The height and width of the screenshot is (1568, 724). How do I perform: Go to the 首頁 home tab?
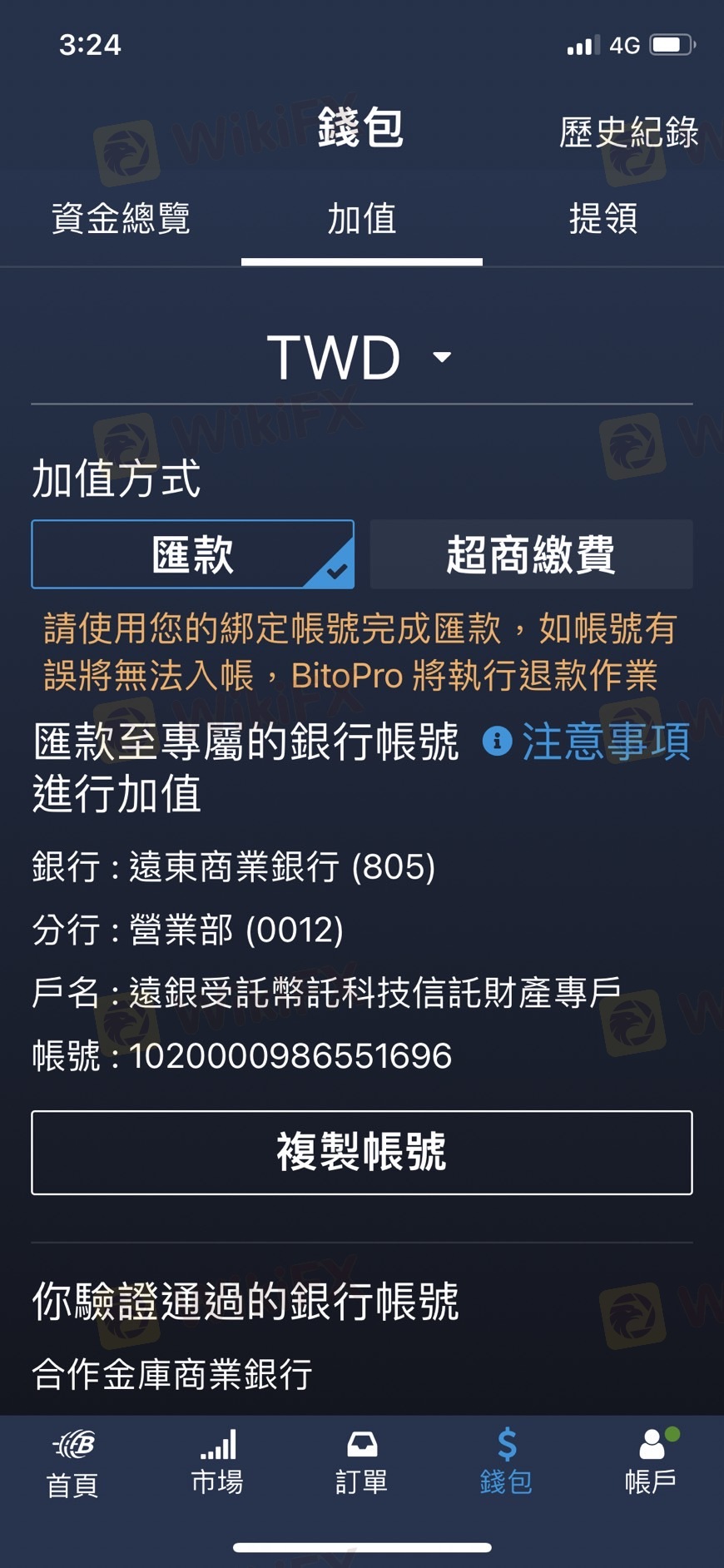72,1464
